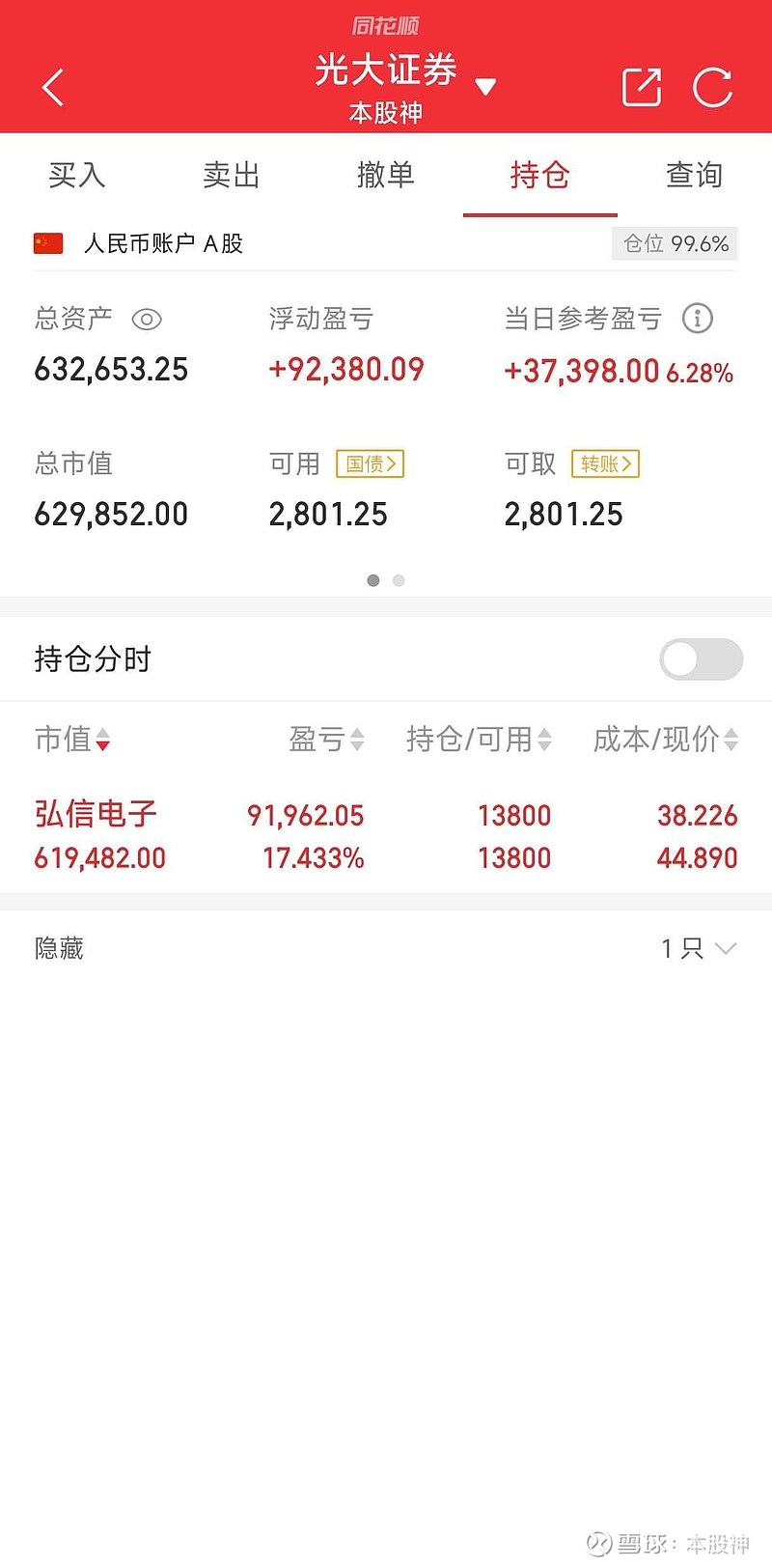Screen dimensions: 772x1568
Task: Hide total assets with the eye icon
Action: [147, 320]
